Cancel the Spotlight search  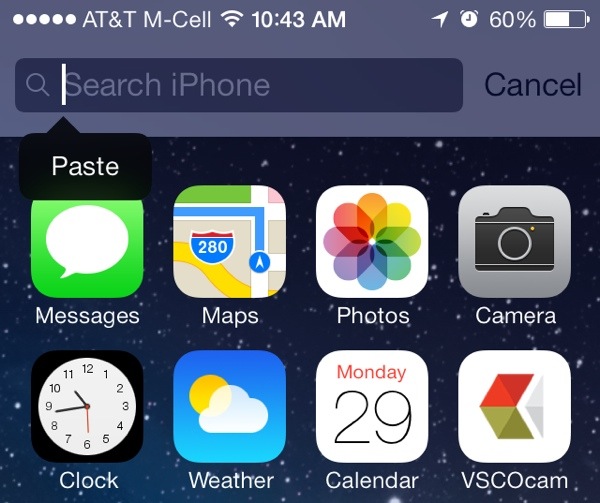tap(532, 85)
